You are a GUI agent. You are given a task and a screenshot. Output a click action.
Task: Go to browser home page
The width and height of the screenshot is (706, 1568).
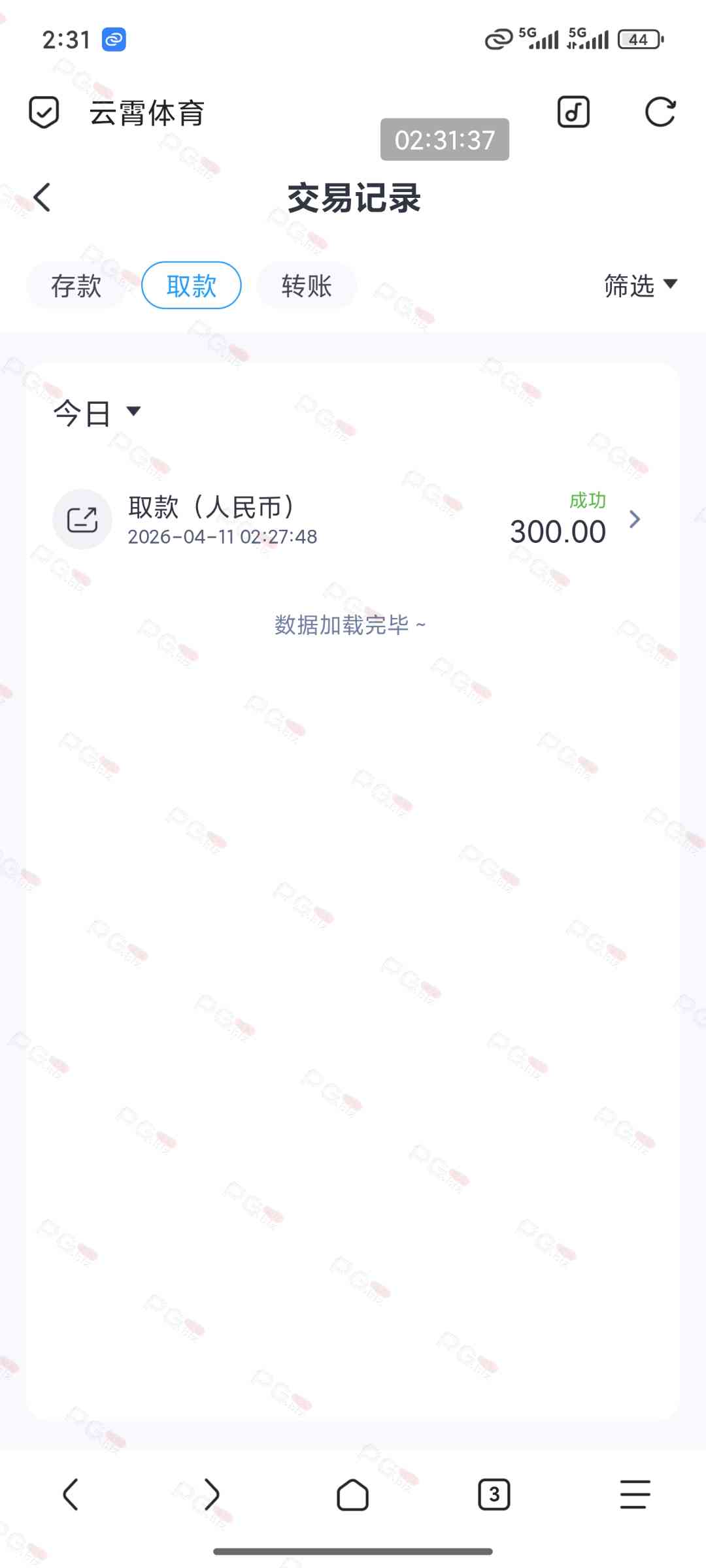pos(353,1494)
